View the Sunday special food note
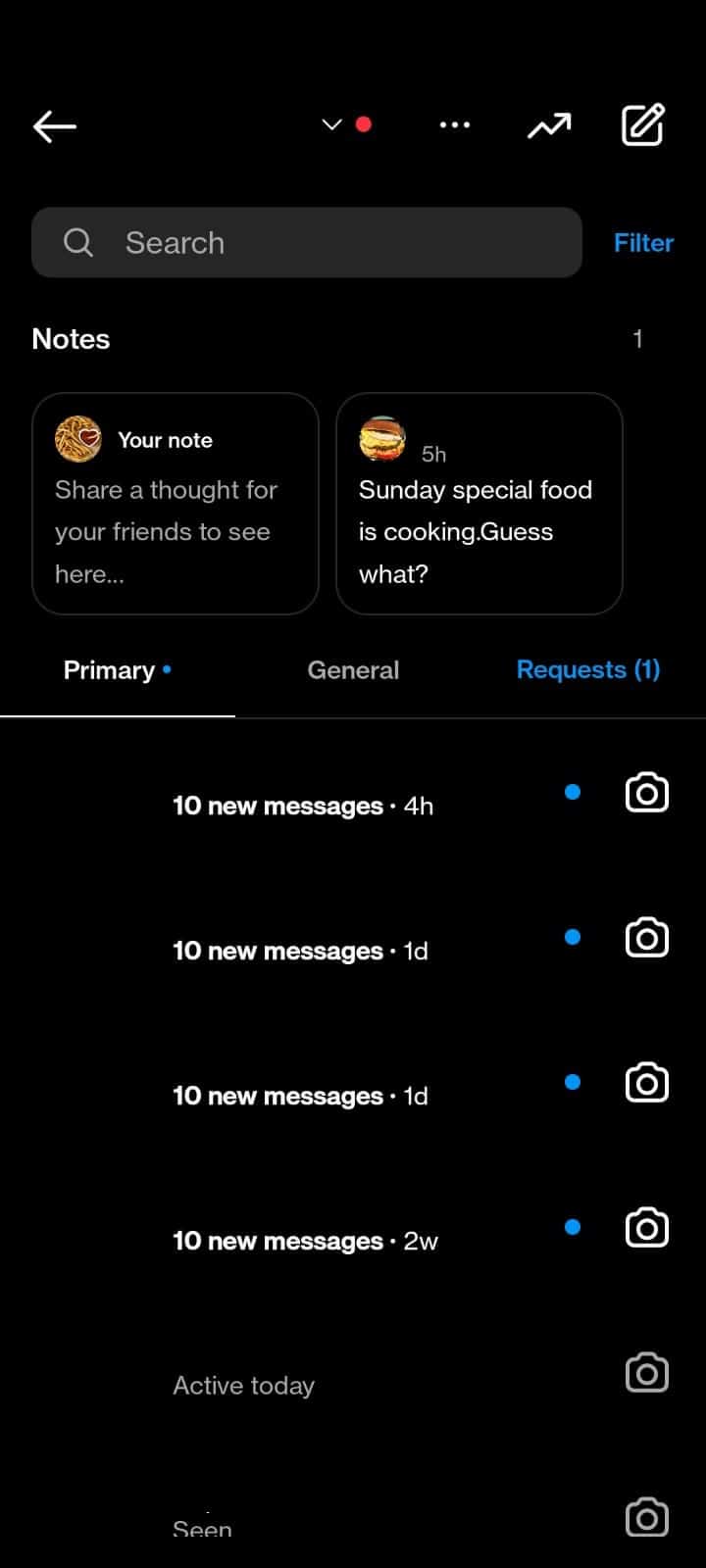The image size is (706, 1568). coord(479,504)
